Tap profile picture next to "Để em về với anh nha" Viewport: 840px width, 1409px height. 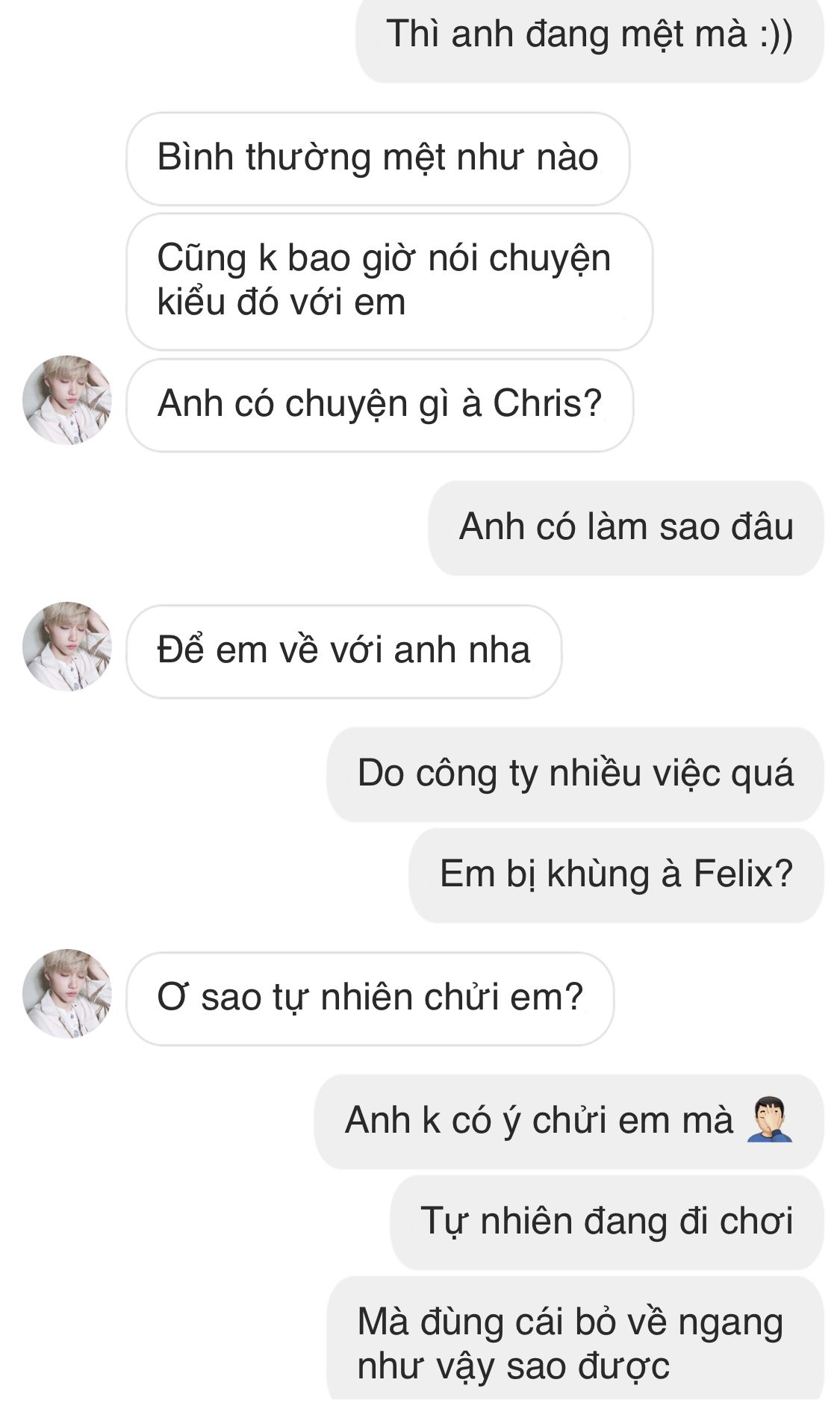point(67,647)
